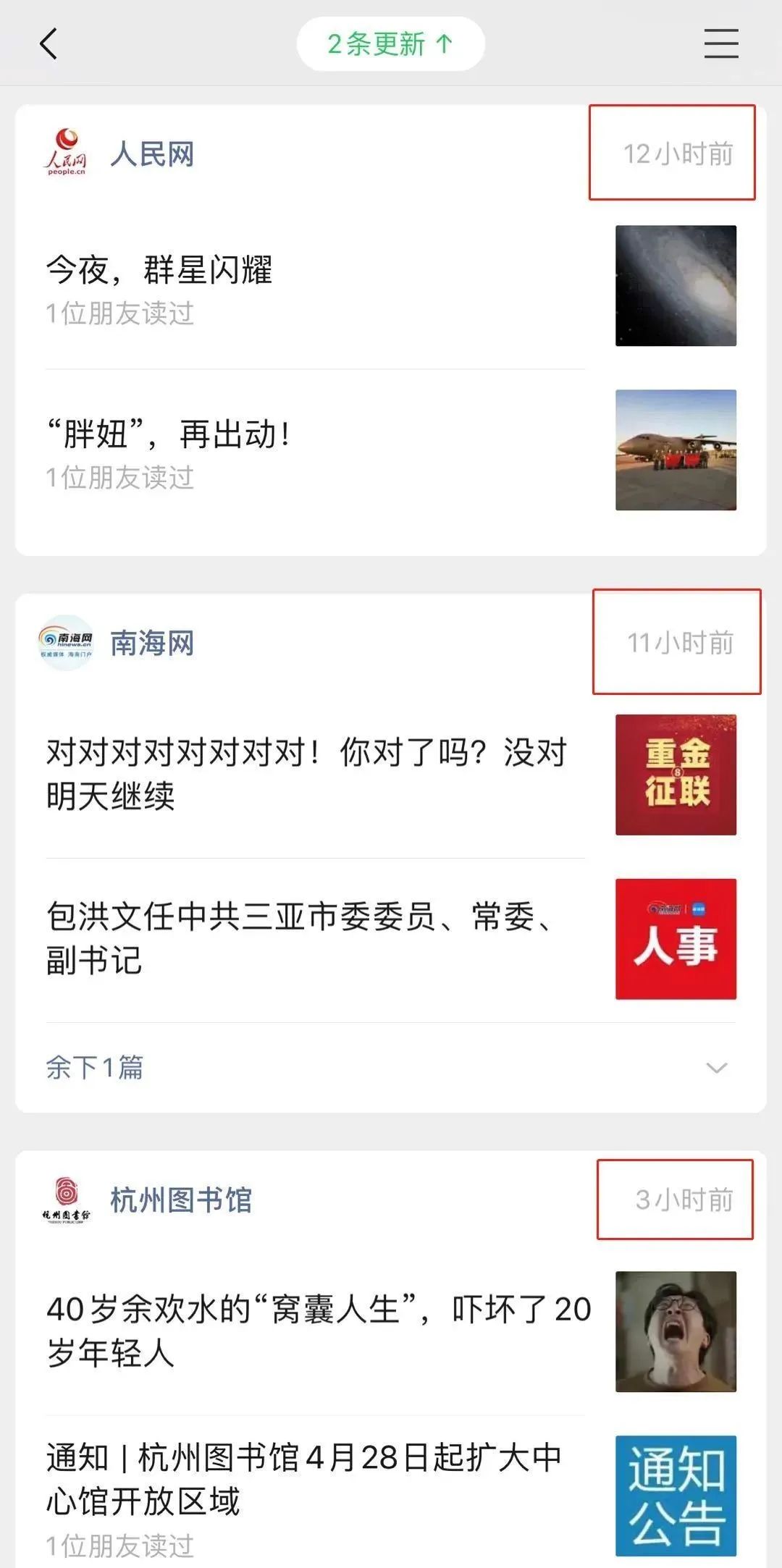Open article 对对对对对对对对！你对了吗？
Image resolution: width=782 pixels, height=1568 pixels.
[x=391, y=775]
